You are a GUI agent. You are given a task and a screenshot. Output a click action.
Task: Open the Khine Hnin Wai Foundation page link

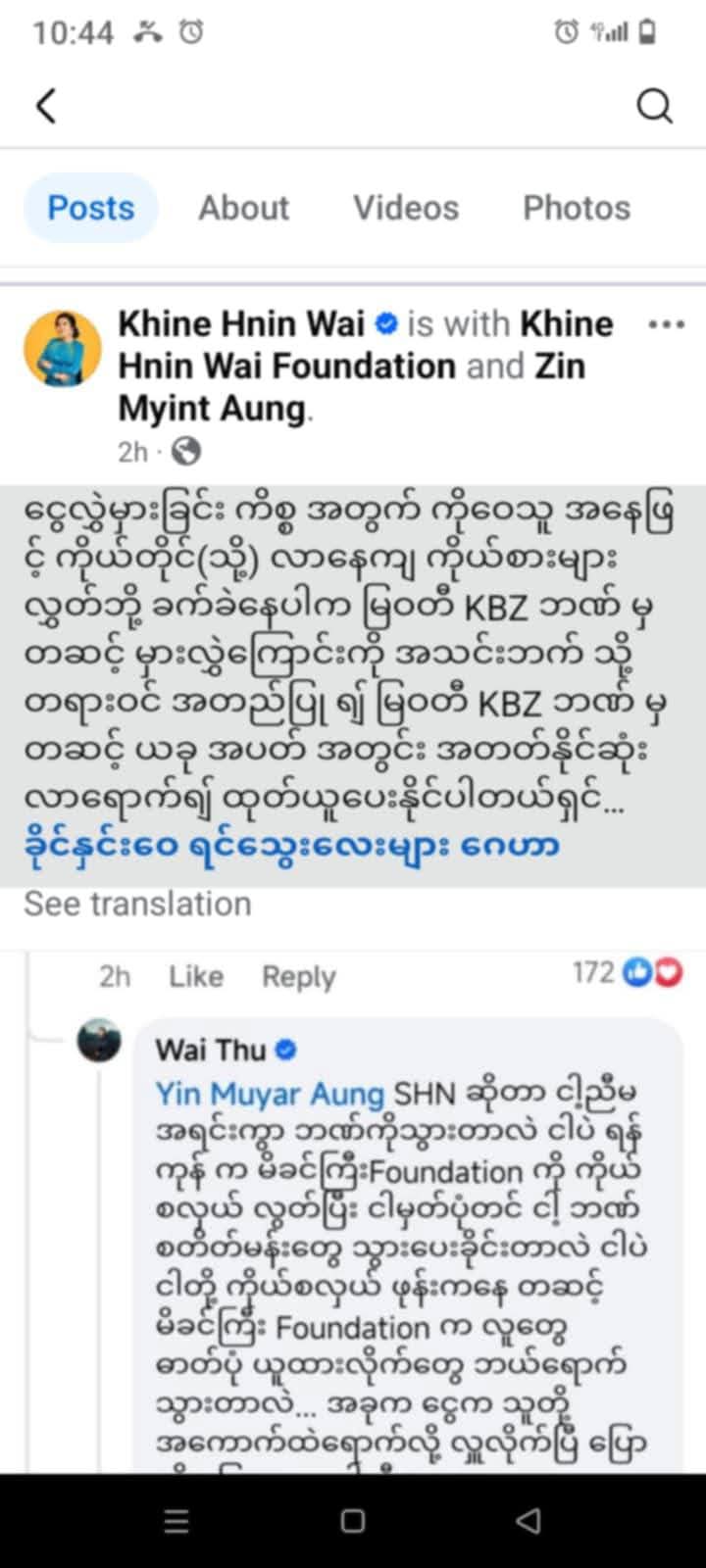tap(287, 366)
